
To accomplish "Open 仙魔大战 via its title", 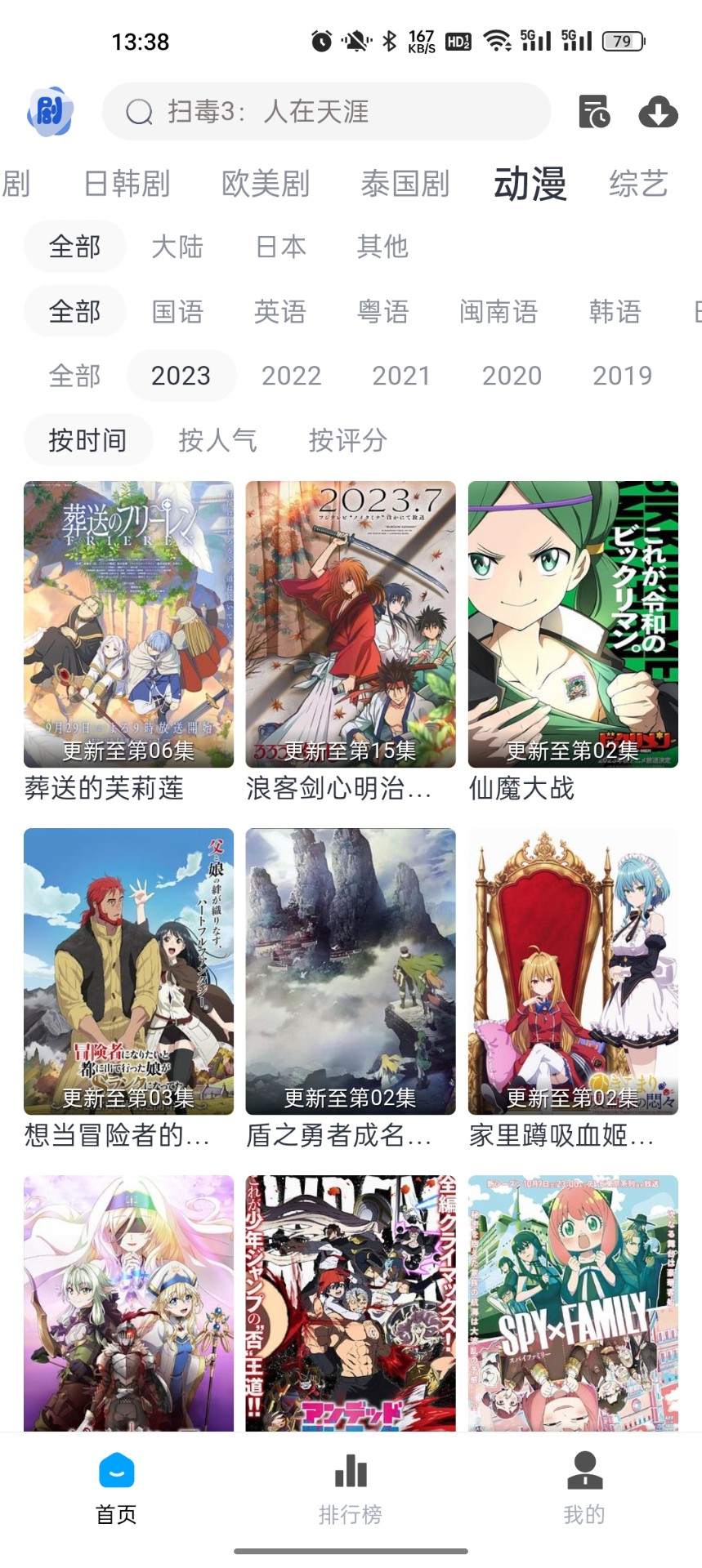I will point(523,788).
